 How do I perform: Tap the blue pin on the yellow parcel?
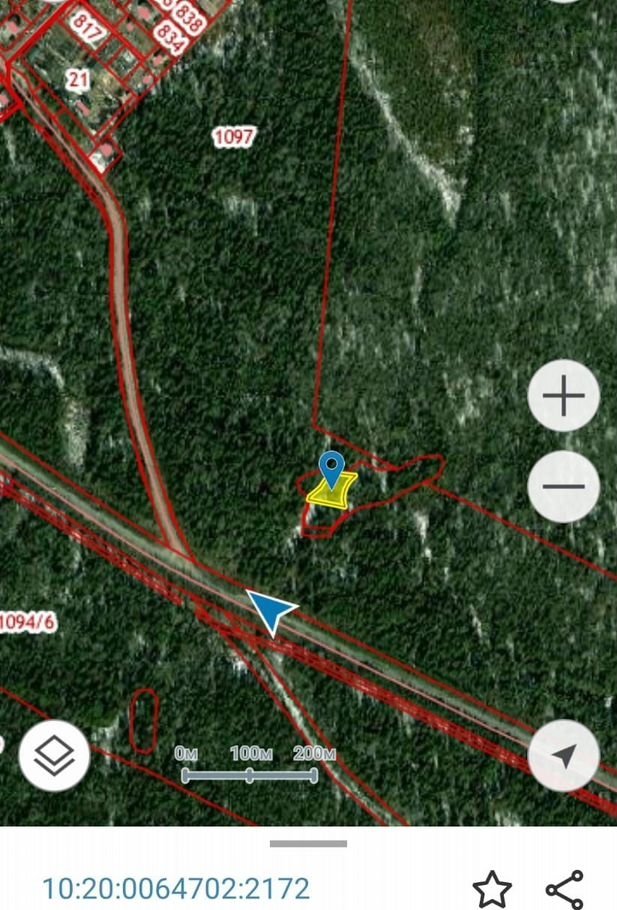click(x=331, y=469)
